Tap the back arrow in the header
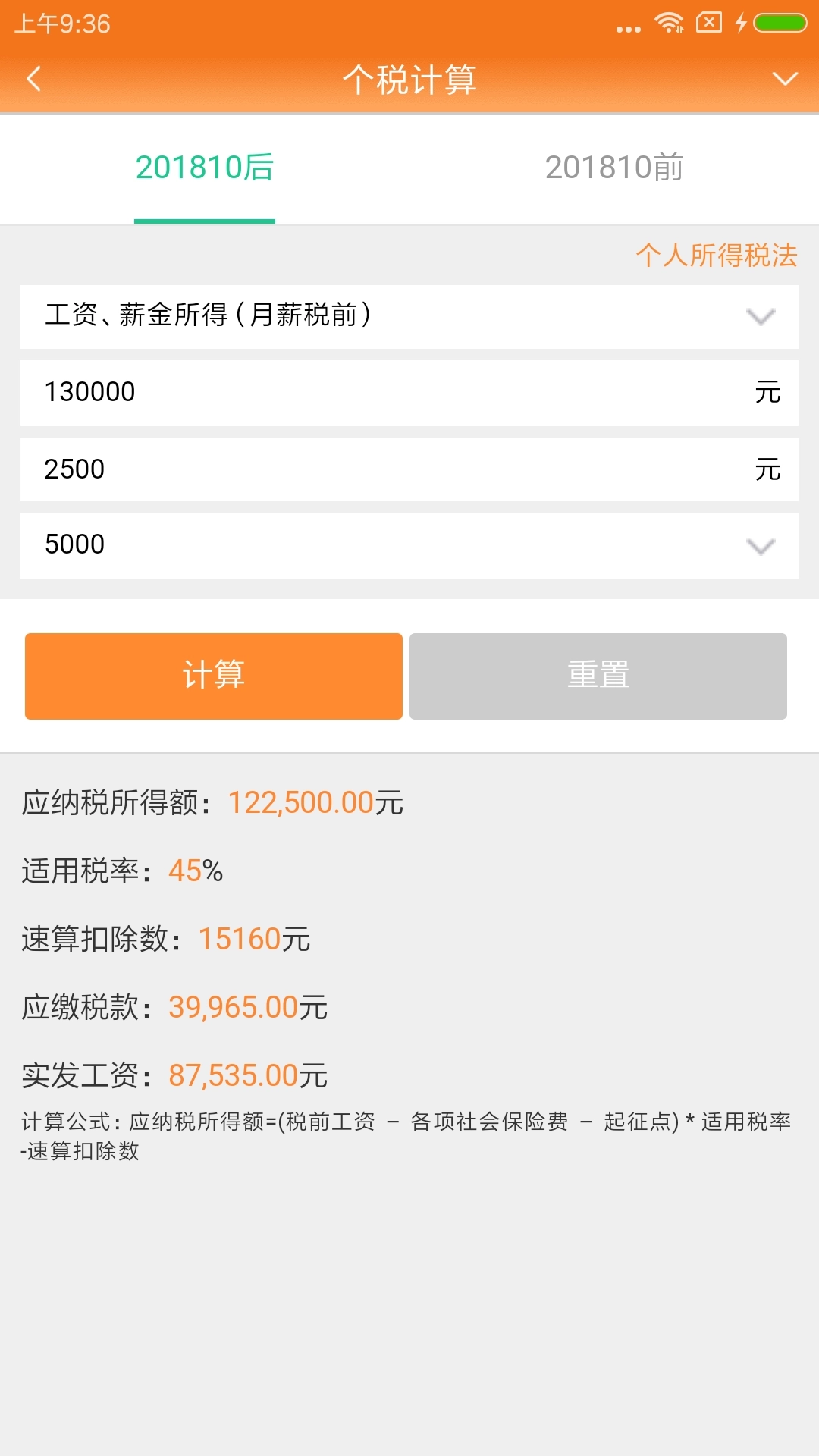The width and height of the screenshot is (819, 1456). (34, 79)
